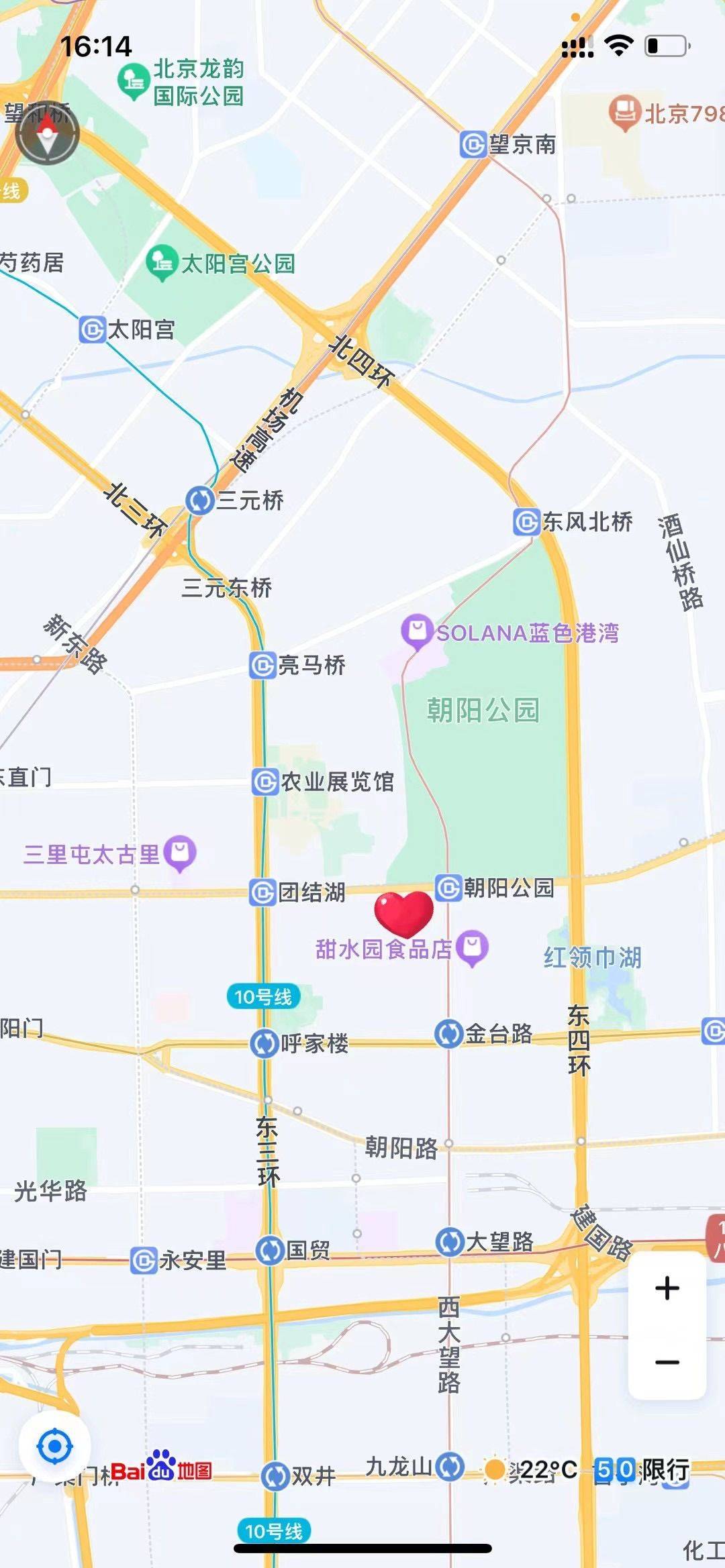This screenshot has height=1568, width=725.
Task: Select the 团结湖 subway station
Action: pos(262,892)
